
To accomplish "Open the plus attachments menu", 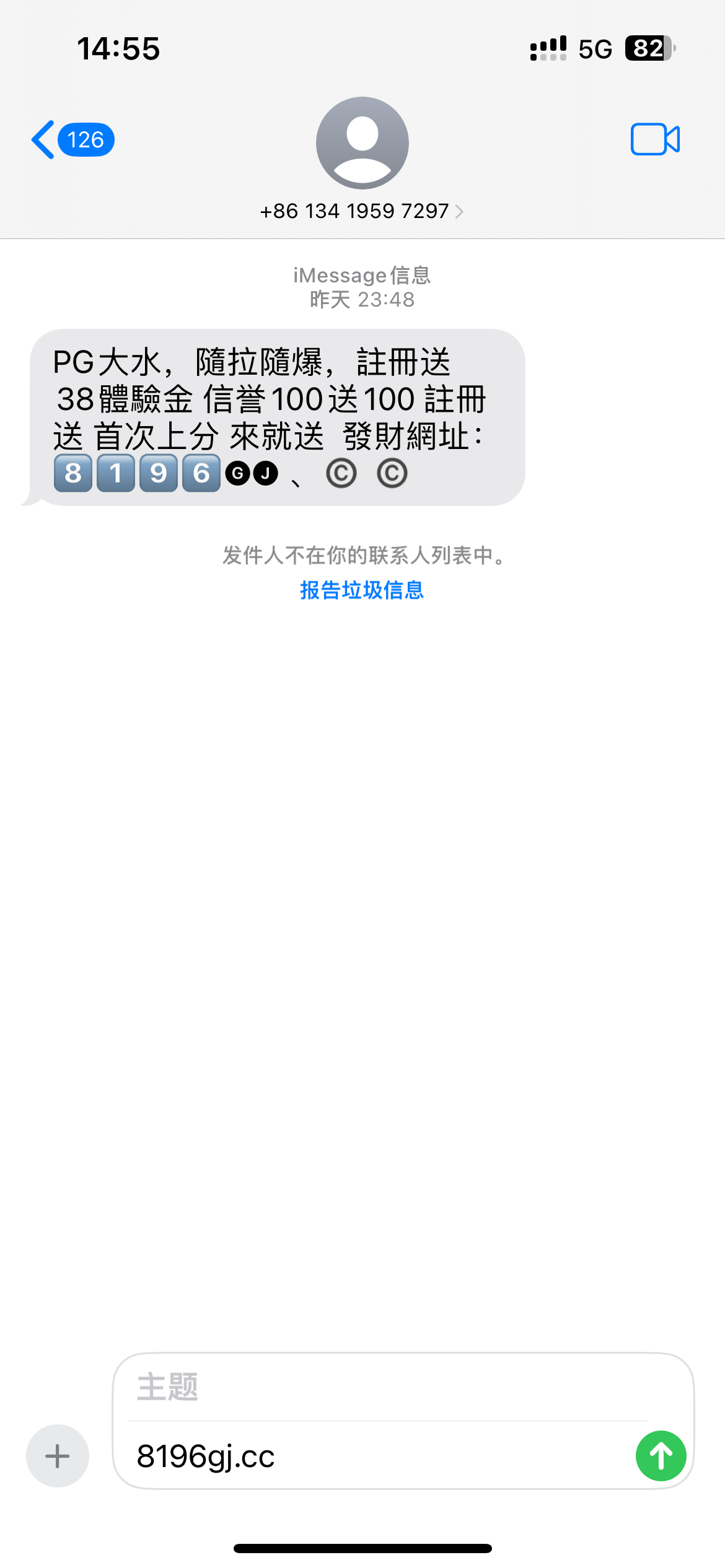I will tap(58, 1455).
